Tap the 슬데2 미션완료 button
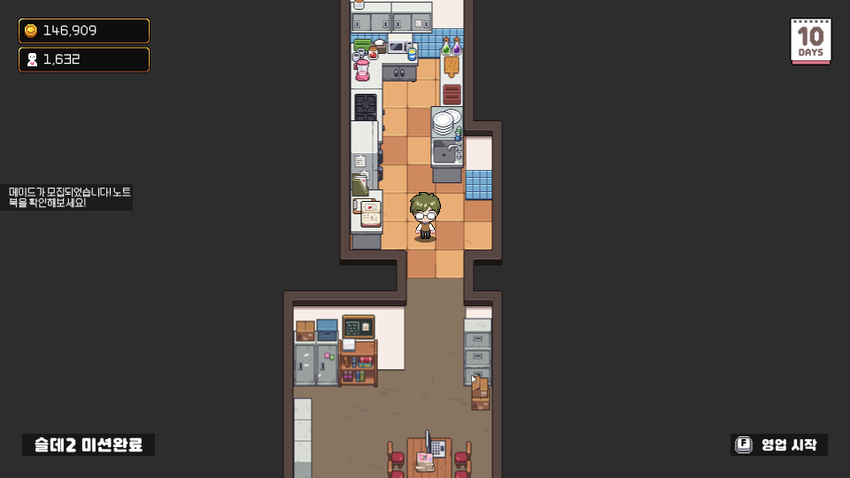850x478 pixels. (88, 445)
